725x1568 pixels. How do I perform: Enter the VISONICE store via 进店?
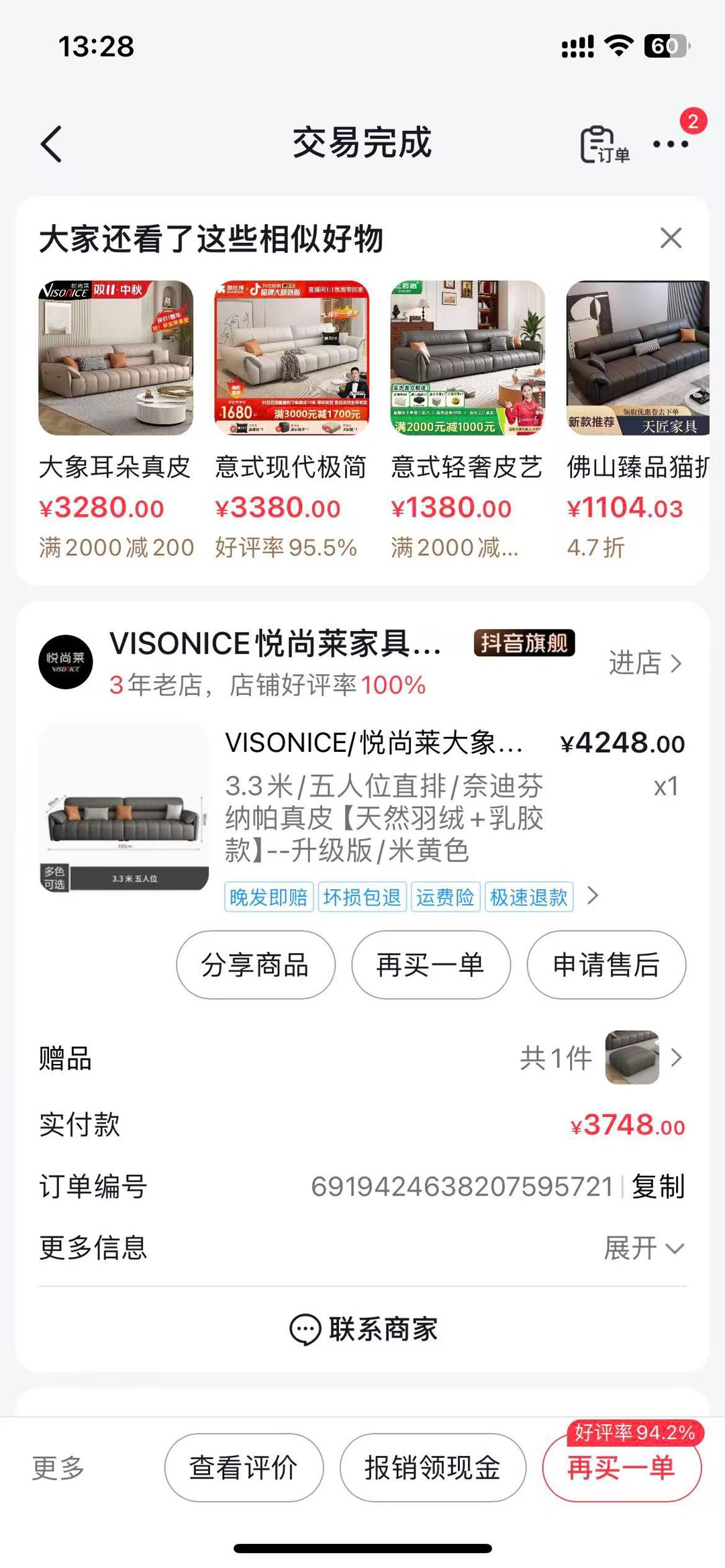pyautogui.click(x=644, y=663)
